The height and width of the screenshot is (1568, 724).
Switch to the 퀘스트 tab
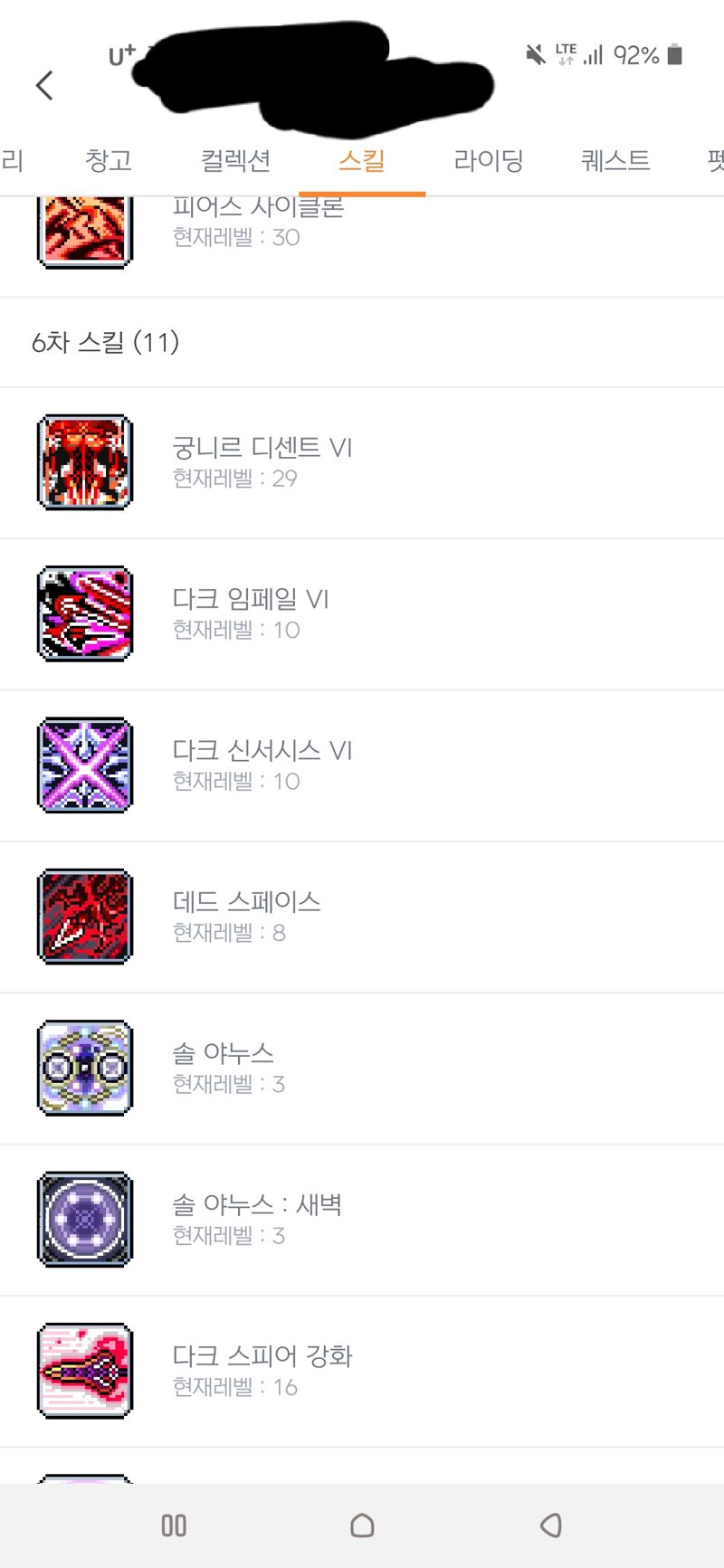615,161
